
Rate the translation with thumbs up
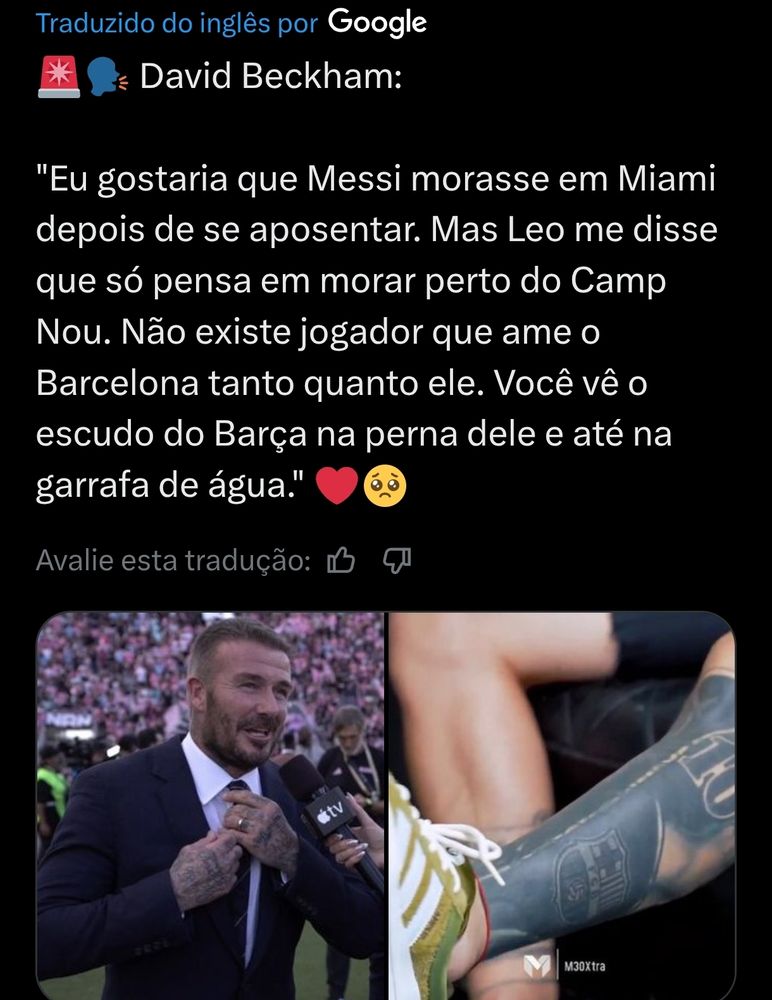point(341,562)
